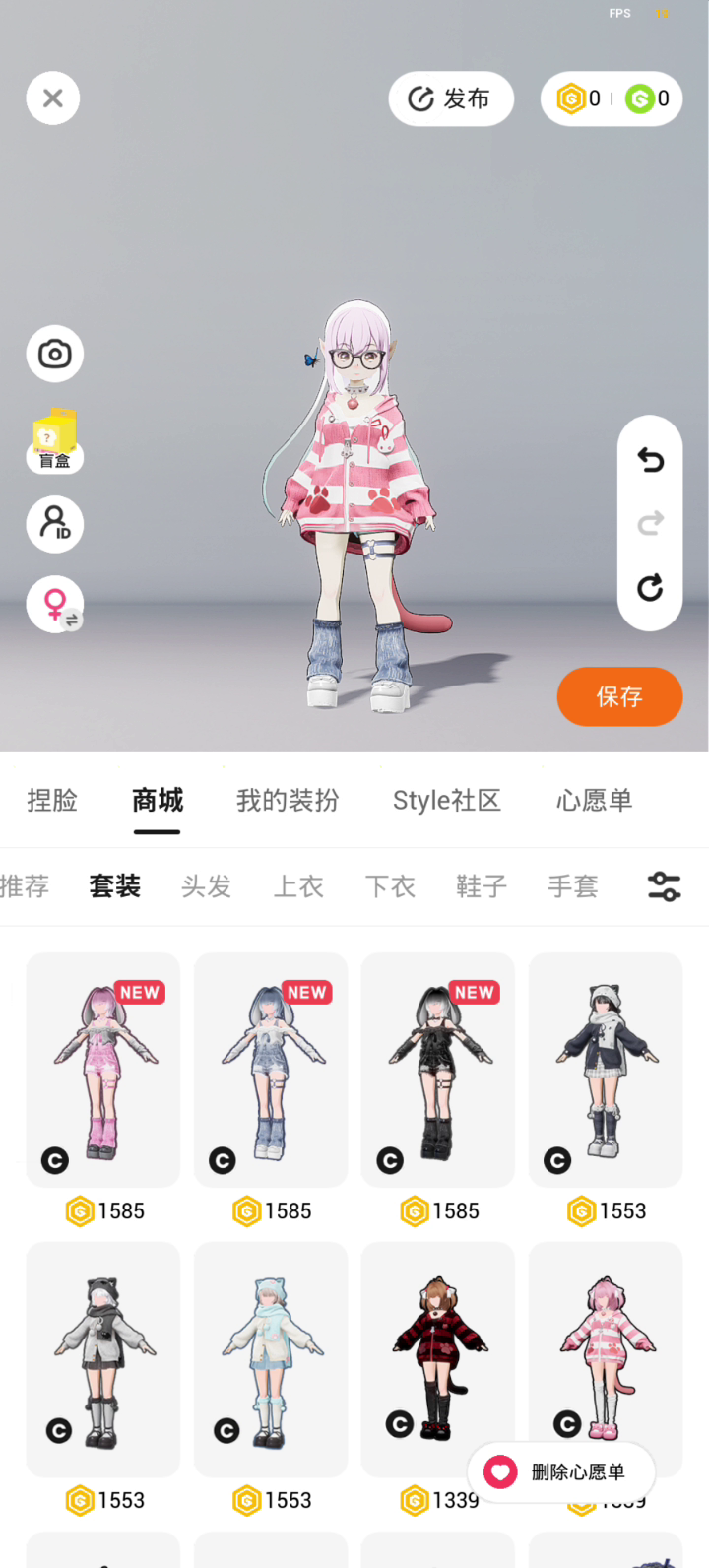Switch avatar gender

[55, 604]
